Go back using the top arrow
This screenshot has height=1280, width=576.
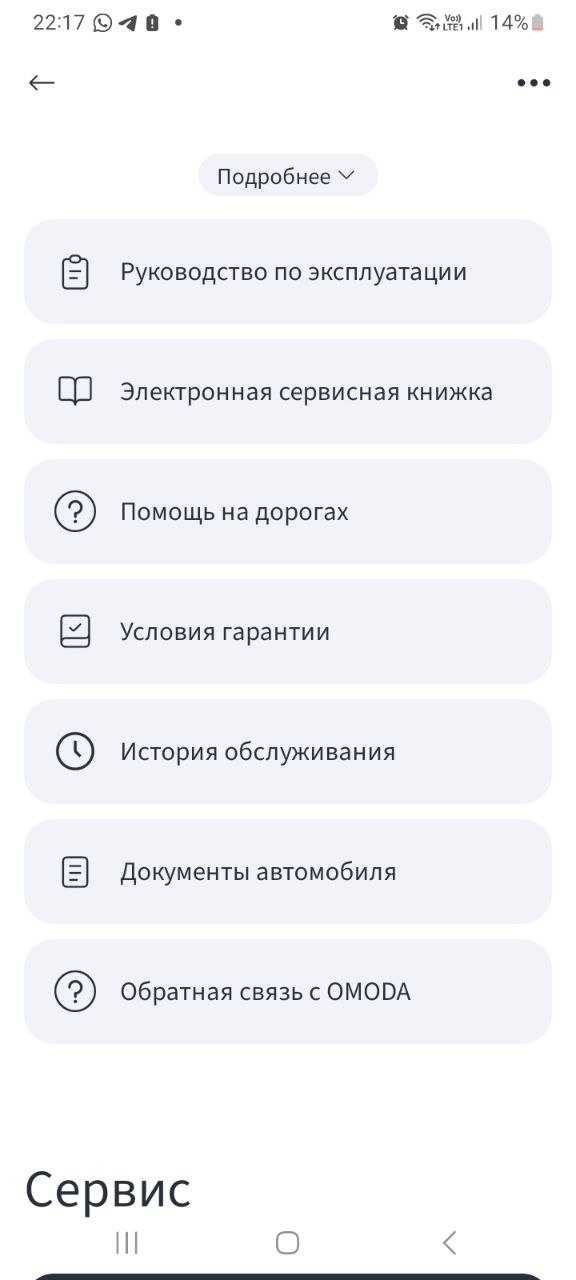point(41,83)
